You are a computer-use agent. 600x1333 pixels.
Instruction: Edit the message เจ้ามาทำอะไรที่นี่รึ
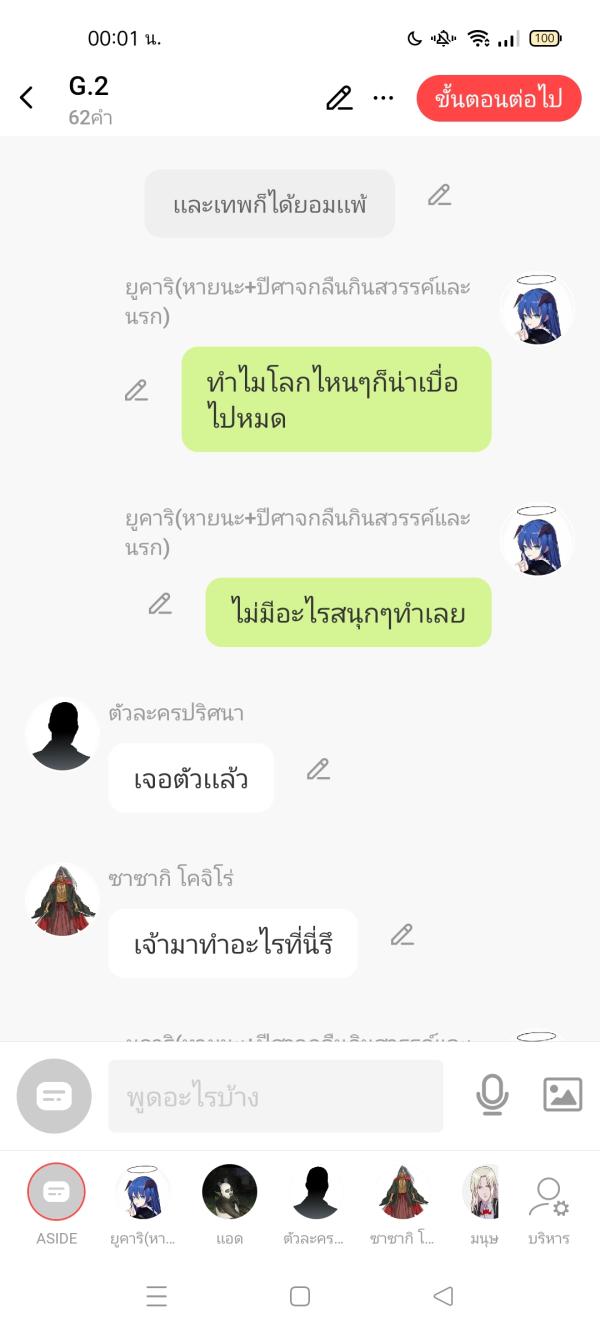point(402,936)
